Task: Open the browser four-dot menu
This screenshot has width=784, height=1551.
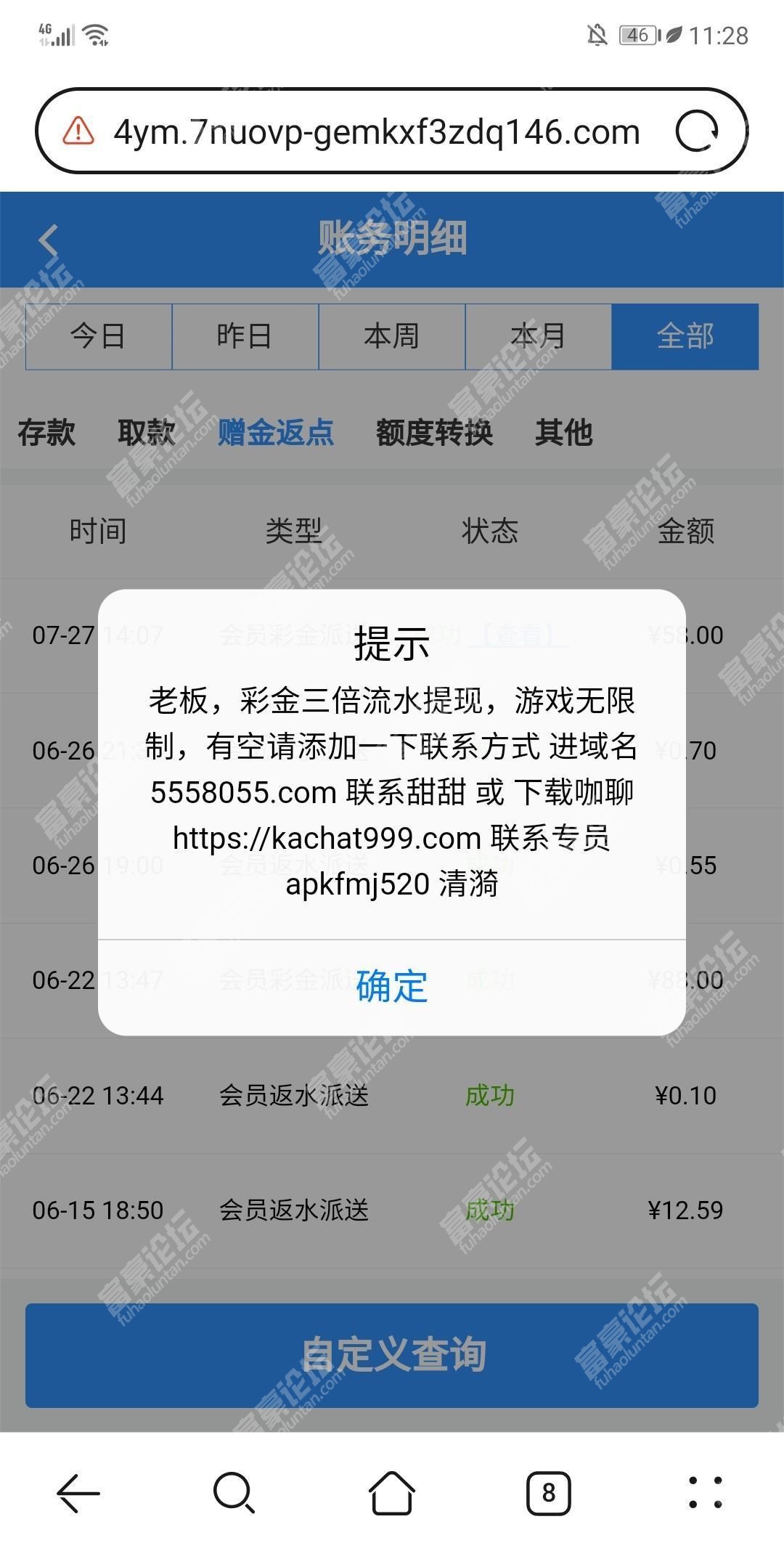Action: 705,1493
